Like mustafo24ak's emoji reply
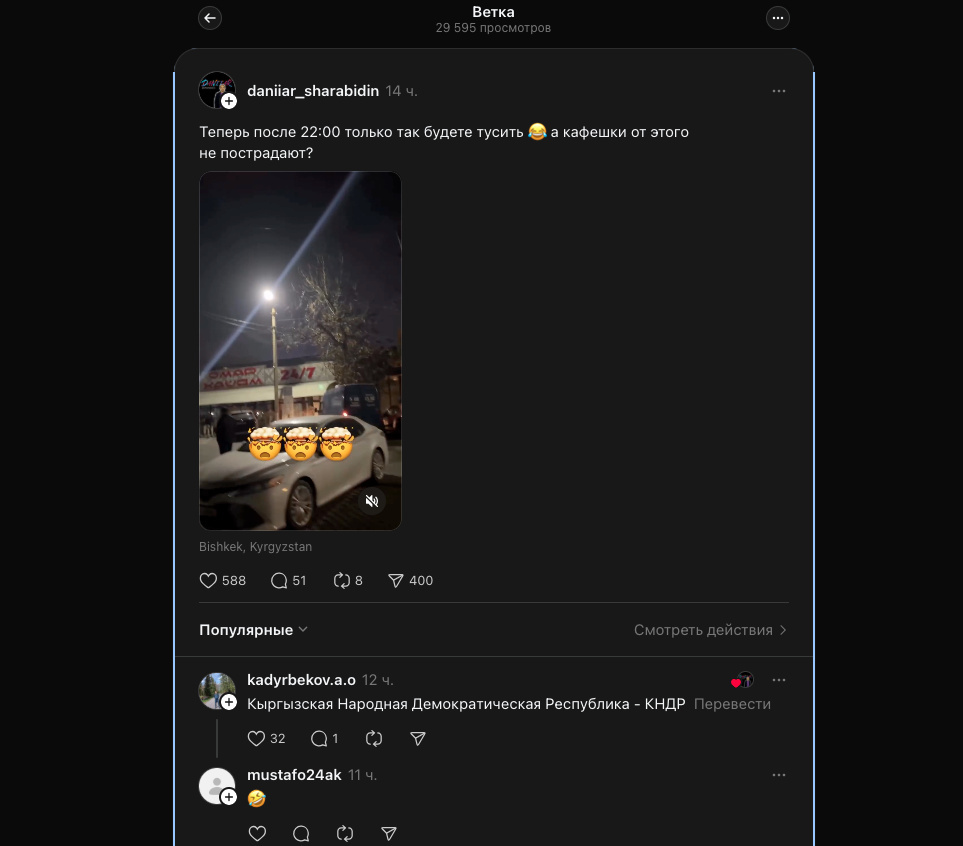963x846 pixels. coord(257,833)
